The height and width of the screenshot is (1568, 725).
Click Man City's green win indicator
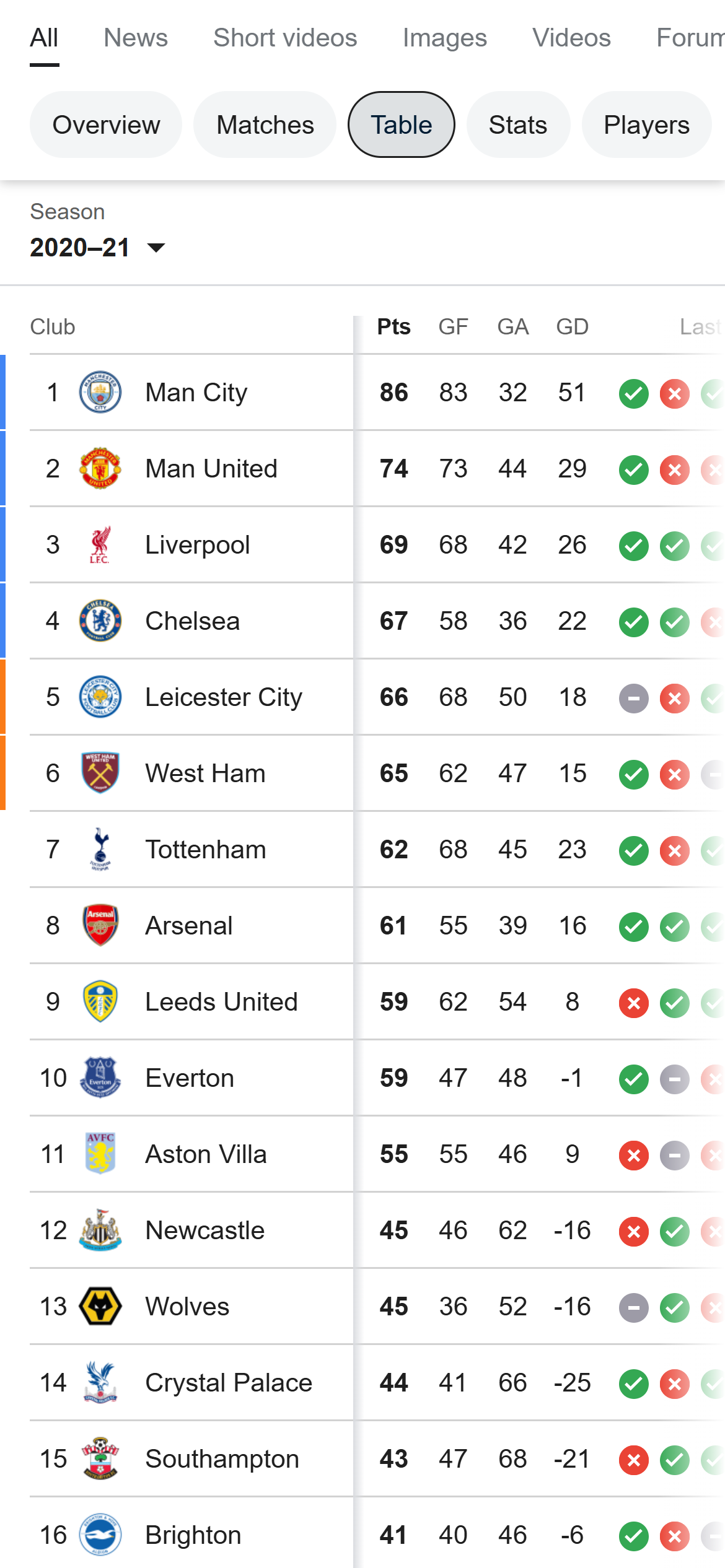click(633, 391)
